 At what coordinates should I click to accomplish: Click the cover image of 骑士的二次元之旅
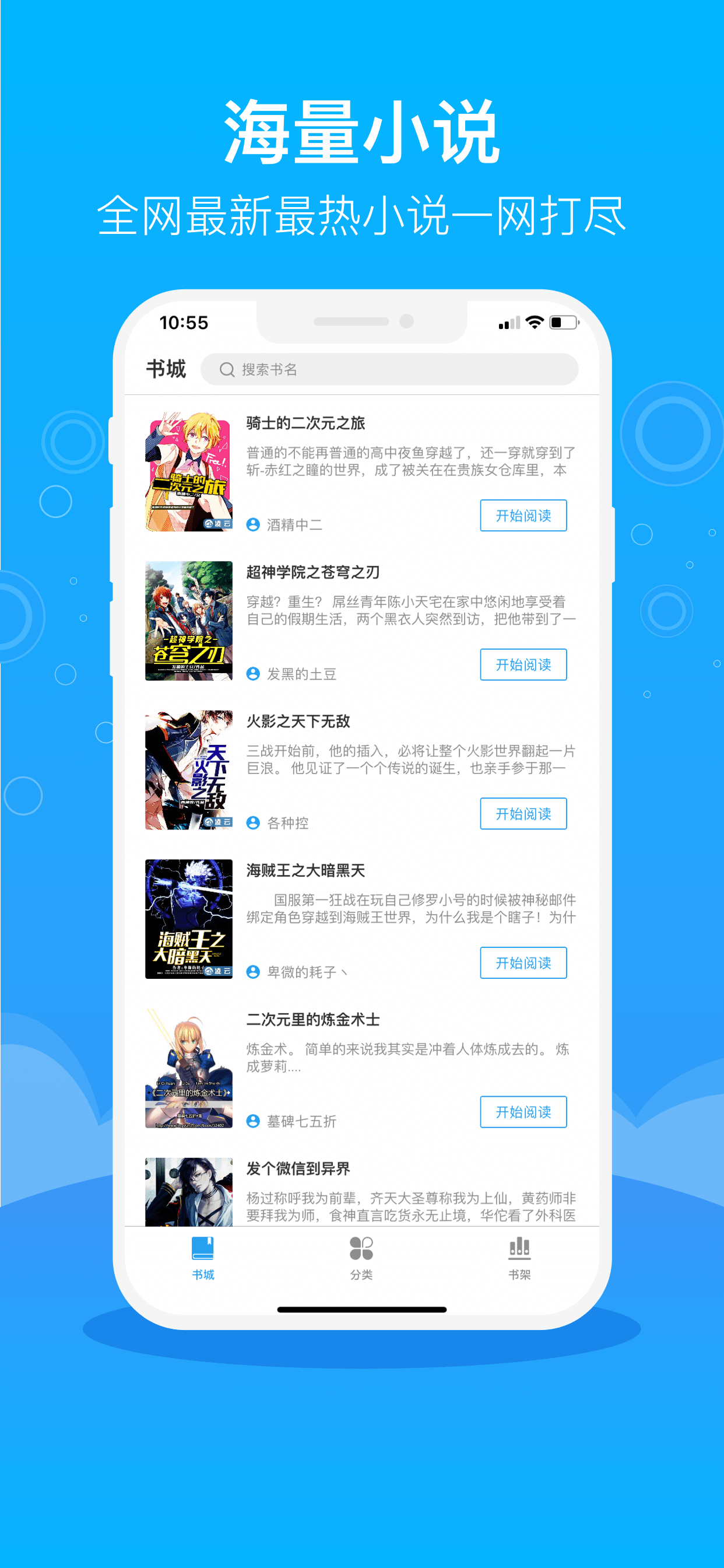[x=188, y=472]
